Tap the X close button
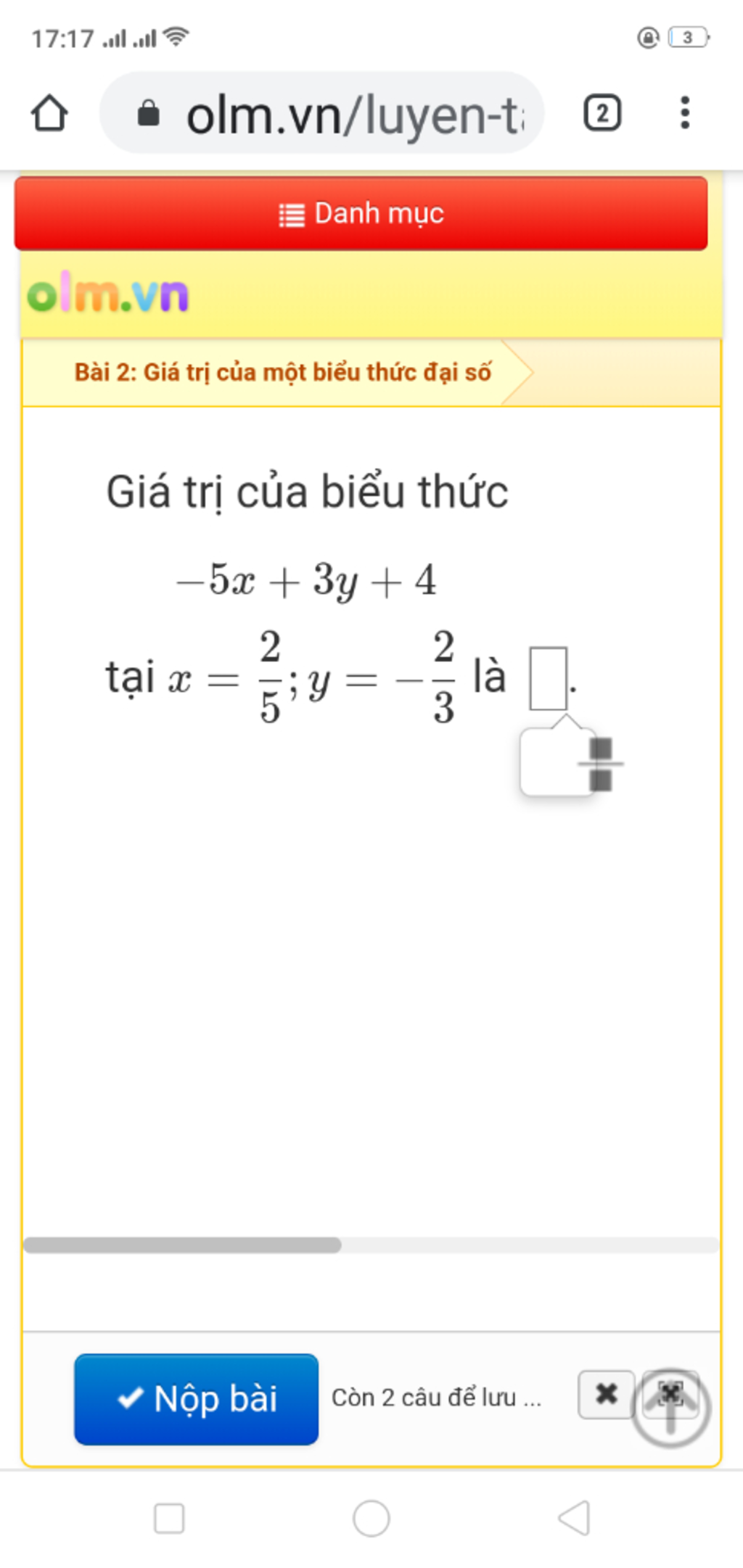Screen dimensions: 743x1568 coord(606,1393)
